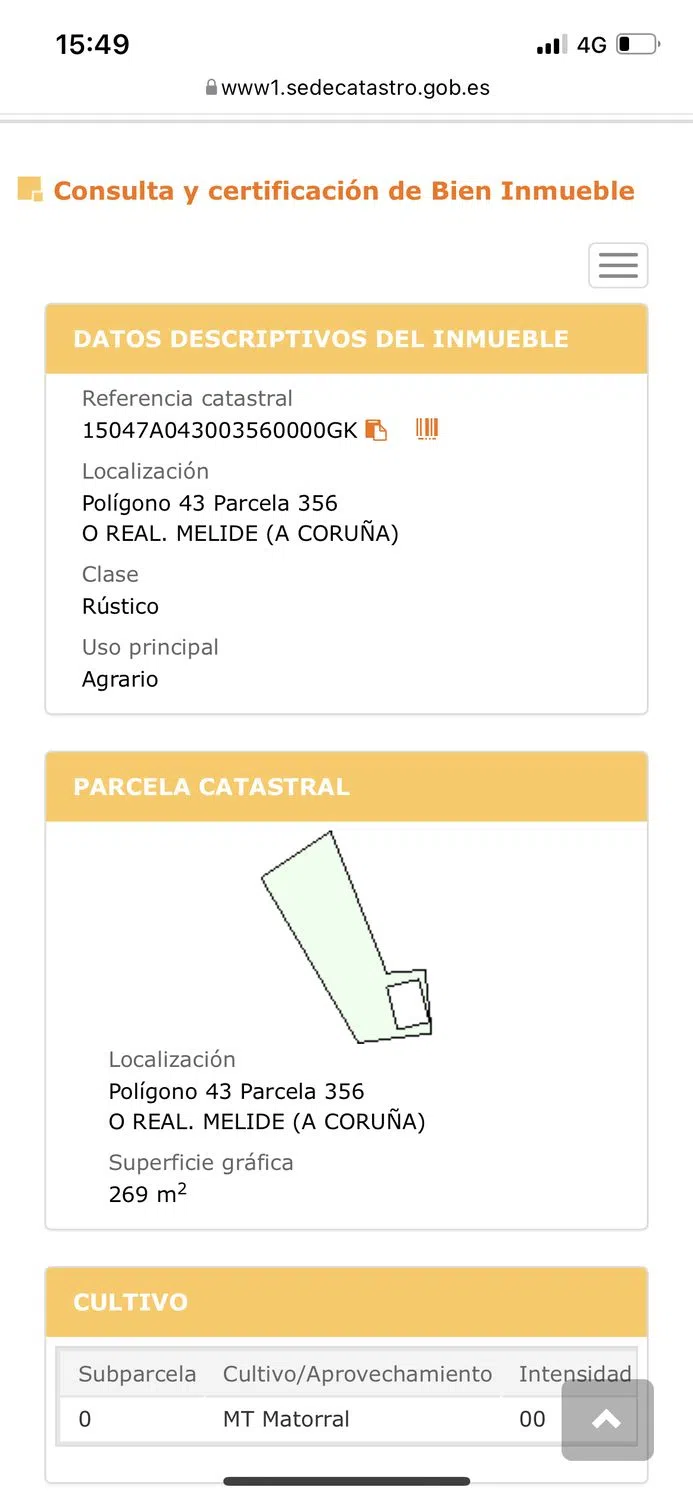Open the hamburger navigation menu
The width and height of the screenshot is (693, 1500).
pos(618,265)
